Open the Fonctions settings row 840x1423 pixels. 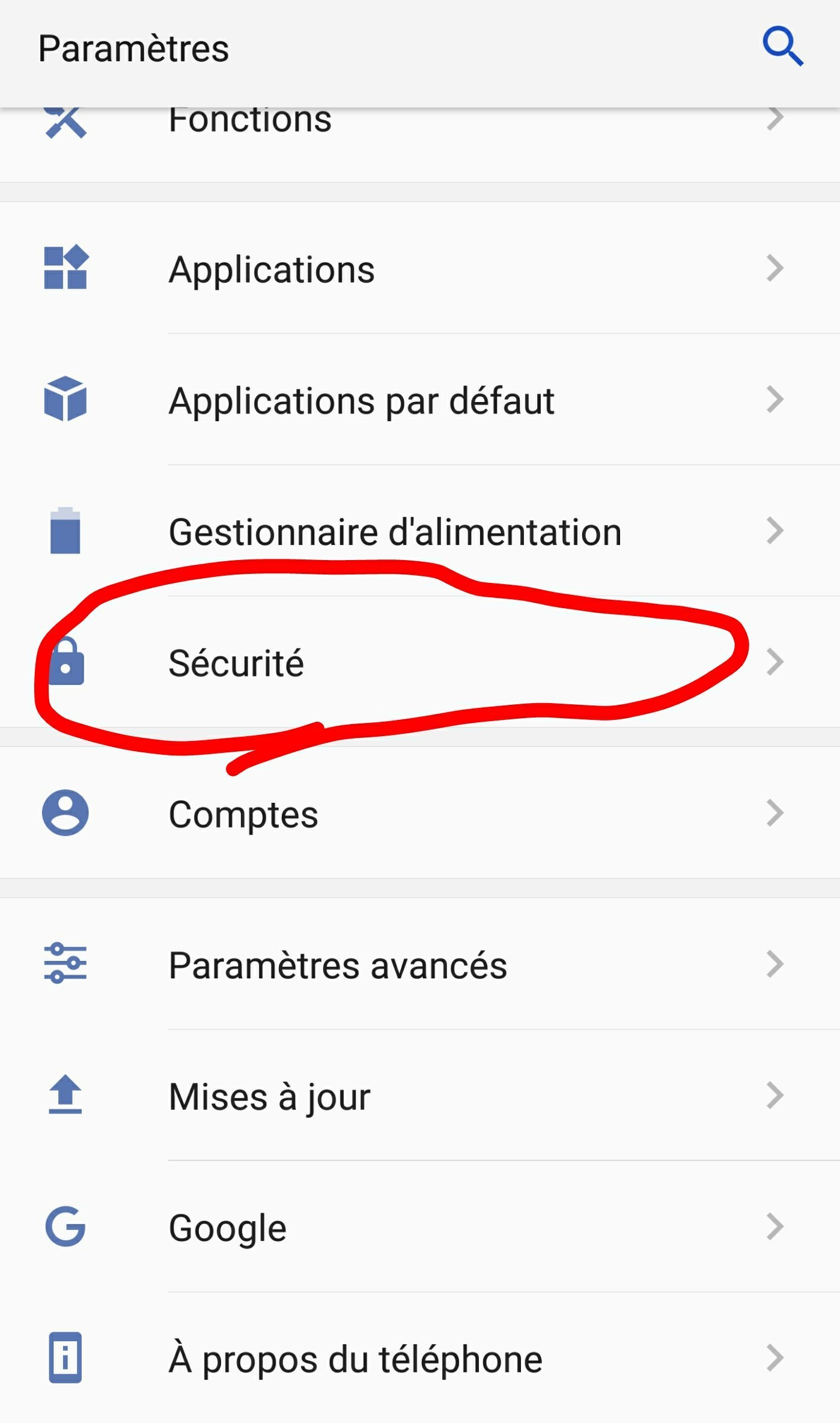point(420,145)
